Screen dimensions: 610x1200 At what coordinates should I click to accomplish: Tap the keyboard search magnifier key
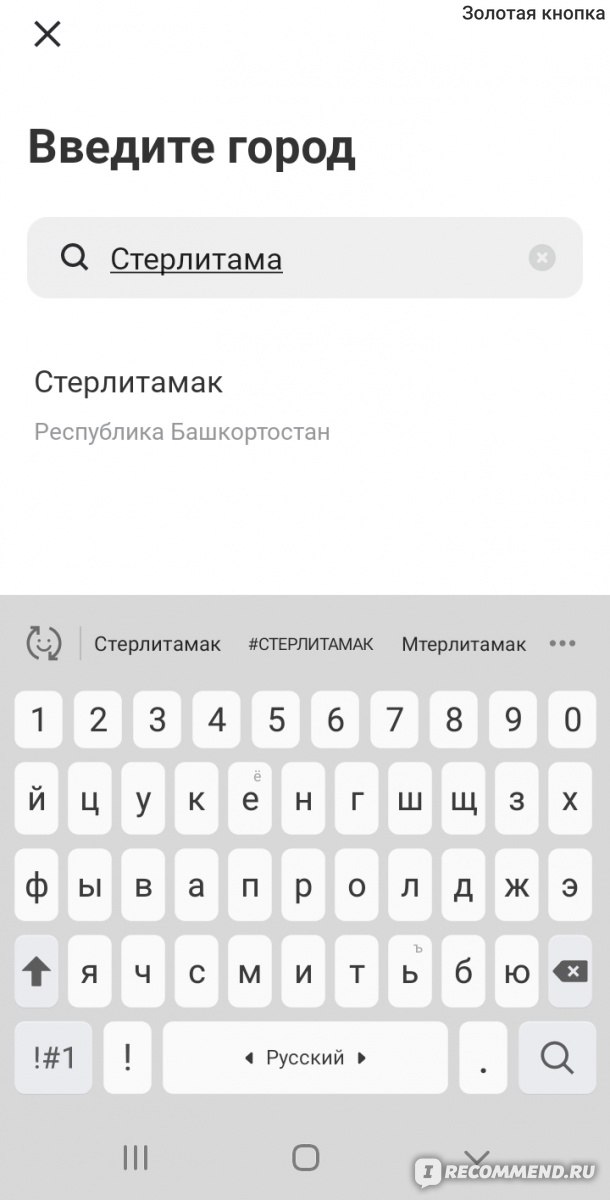coord(555,1057)
